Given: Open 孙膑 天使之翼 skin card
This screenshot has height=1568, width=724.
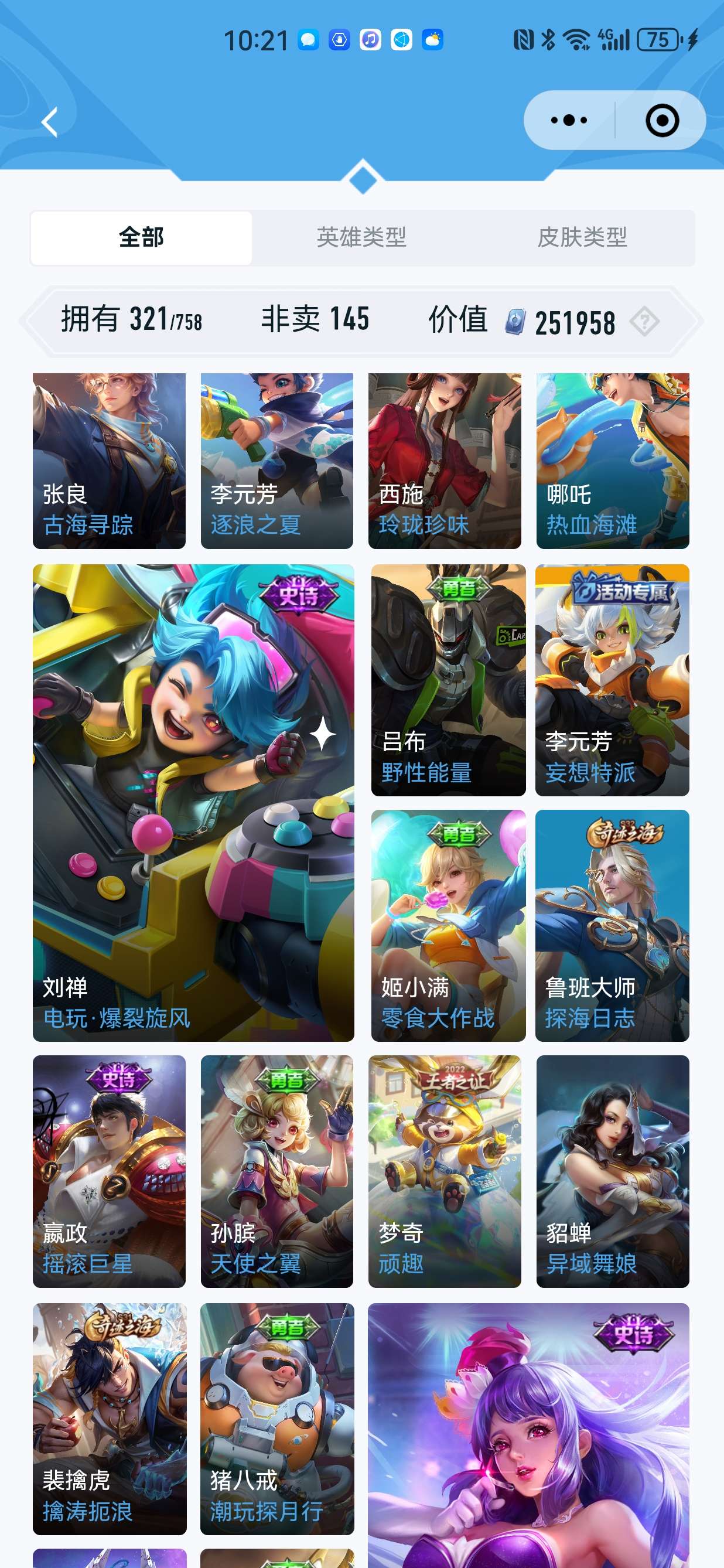Looking at the screenshot, I should click(277, 1171).
